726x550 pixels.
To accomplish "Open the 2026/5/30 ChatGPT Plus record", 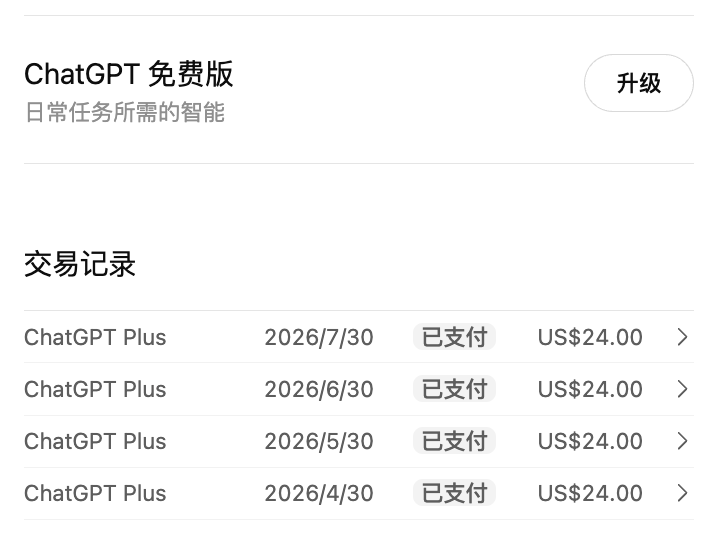I will [359, 442].
